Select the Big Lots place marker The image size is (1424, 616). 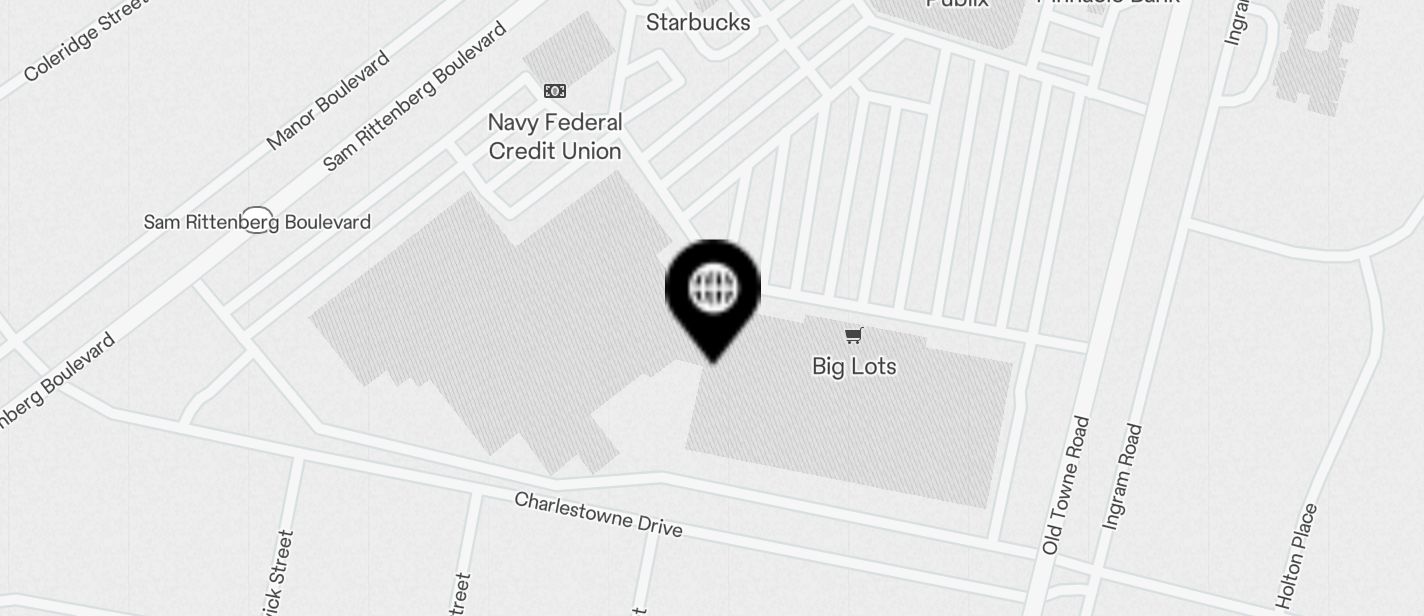pyautogui.click(x=853, y=337)
